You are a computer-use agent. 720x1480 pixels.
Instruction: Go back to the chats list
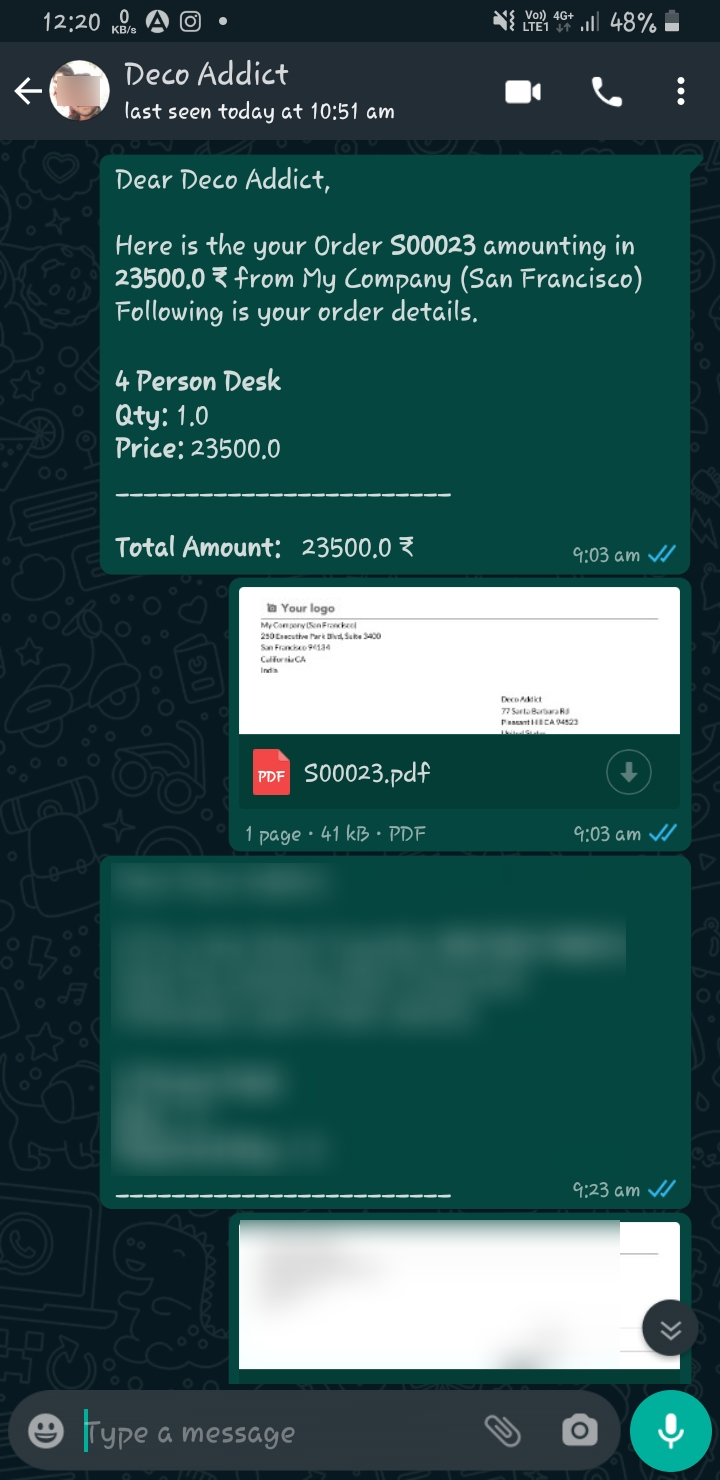click(28, 92)
